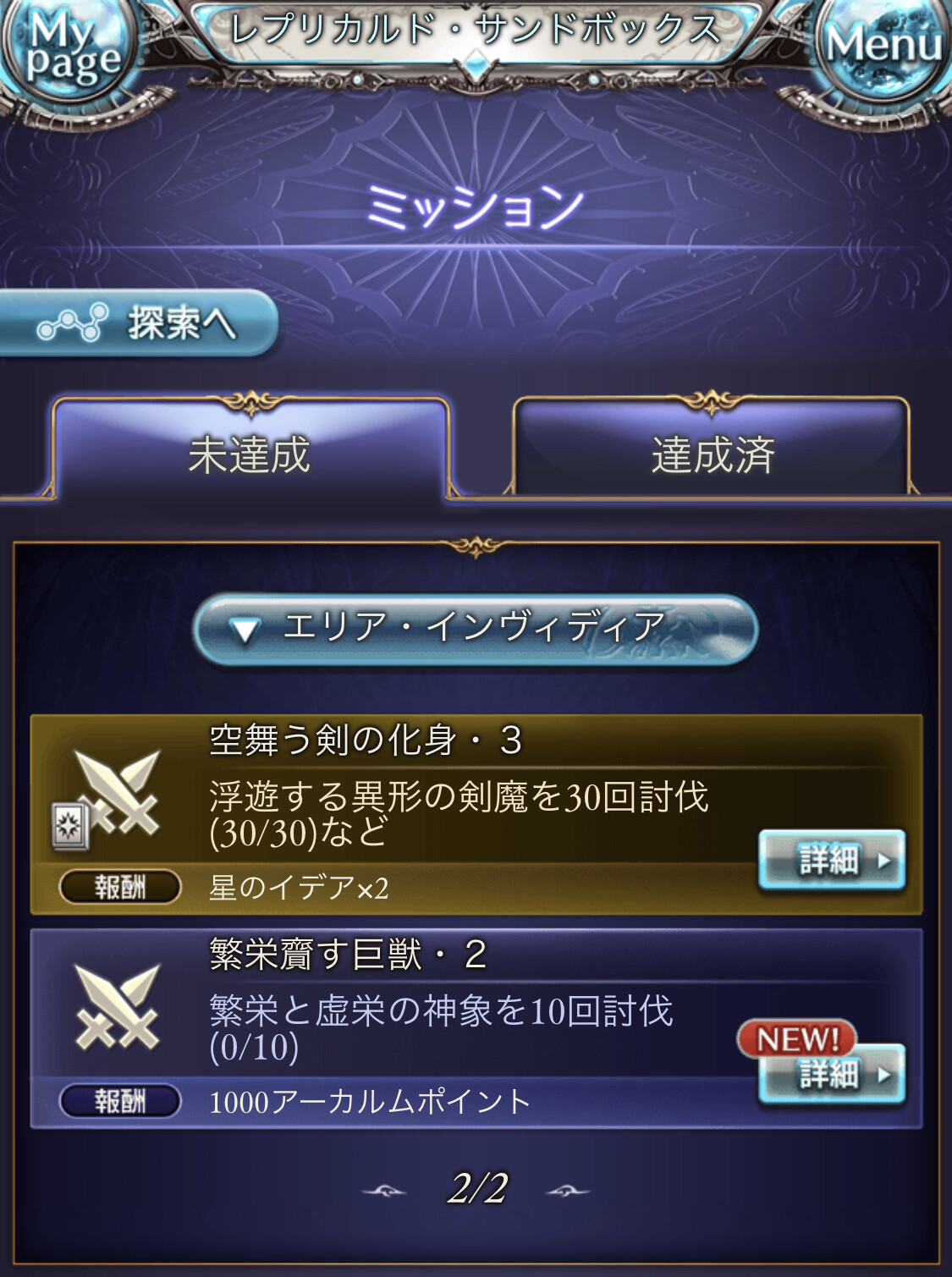Open My page button
The image size is (952, 1277).
[69, 51]
